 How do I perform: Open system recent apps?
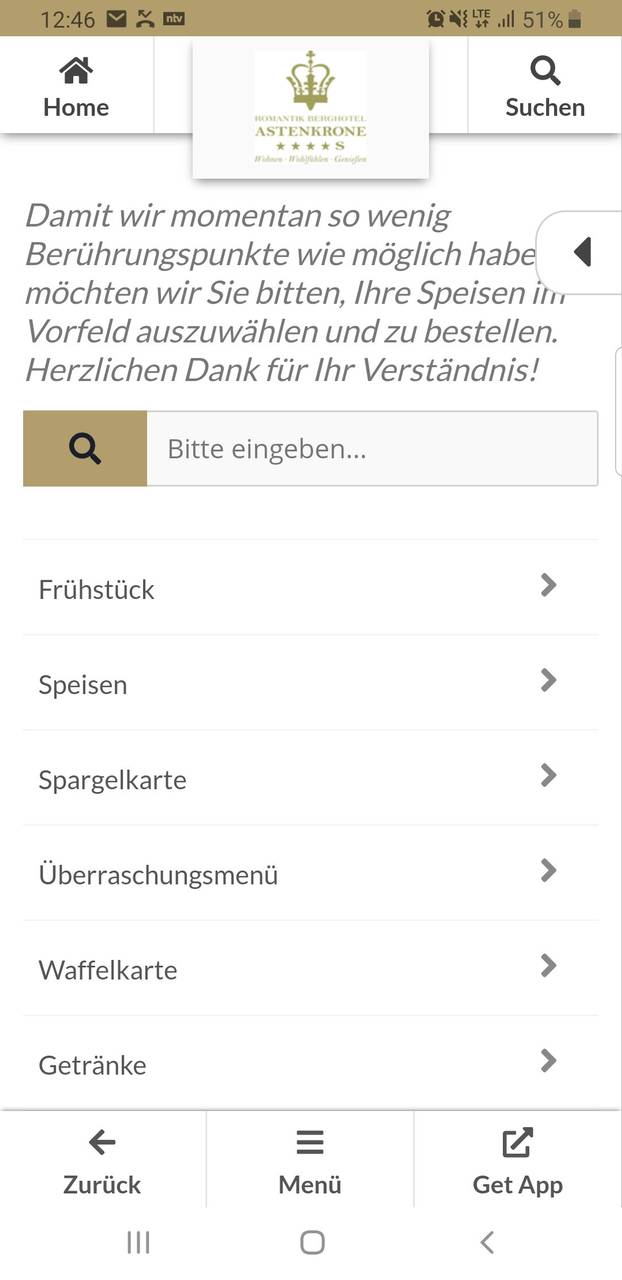[x=138, y=1243]
